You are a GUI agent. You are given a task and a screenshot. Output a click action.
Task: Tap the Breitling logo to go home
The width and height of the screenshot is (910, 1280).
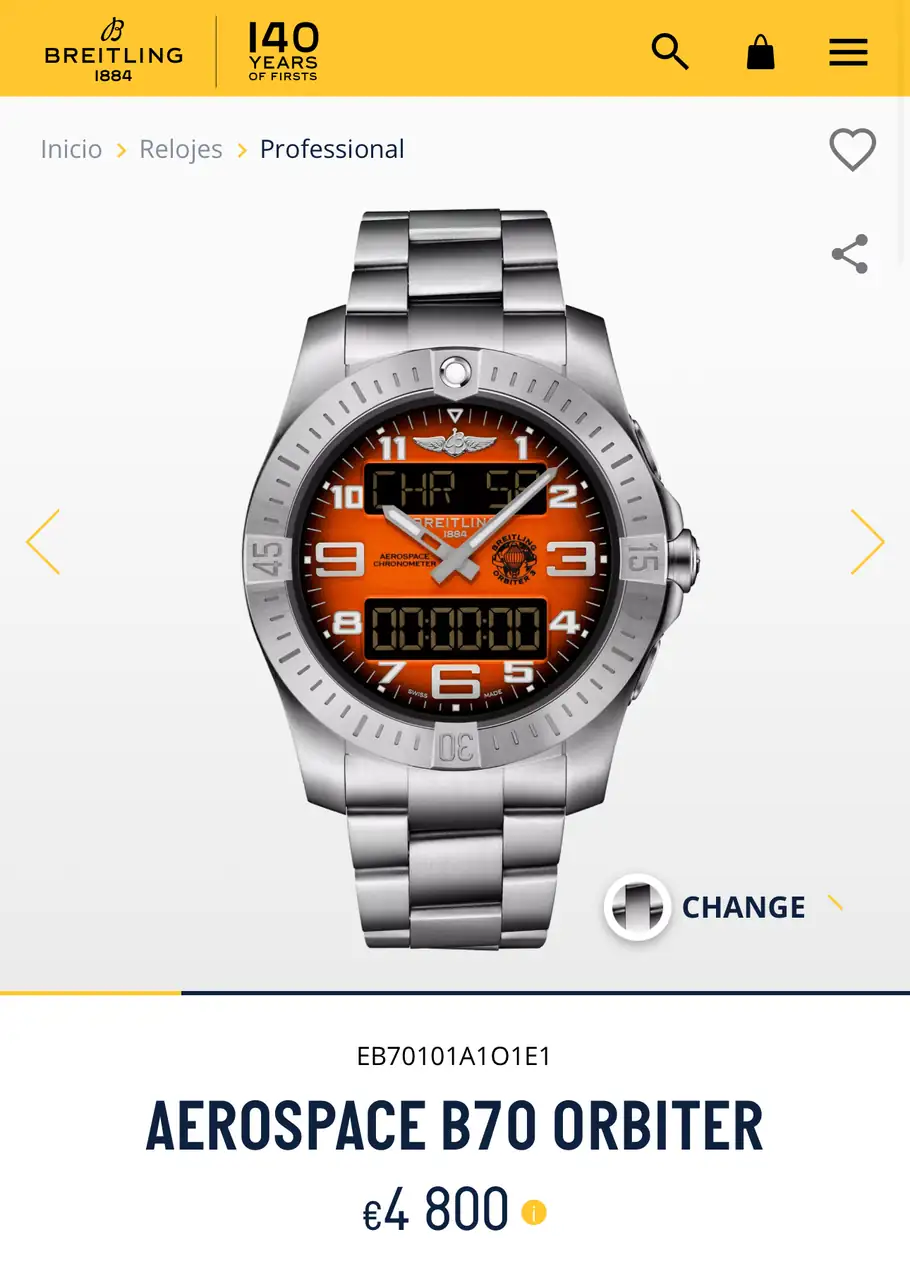(x=113, y=50)
